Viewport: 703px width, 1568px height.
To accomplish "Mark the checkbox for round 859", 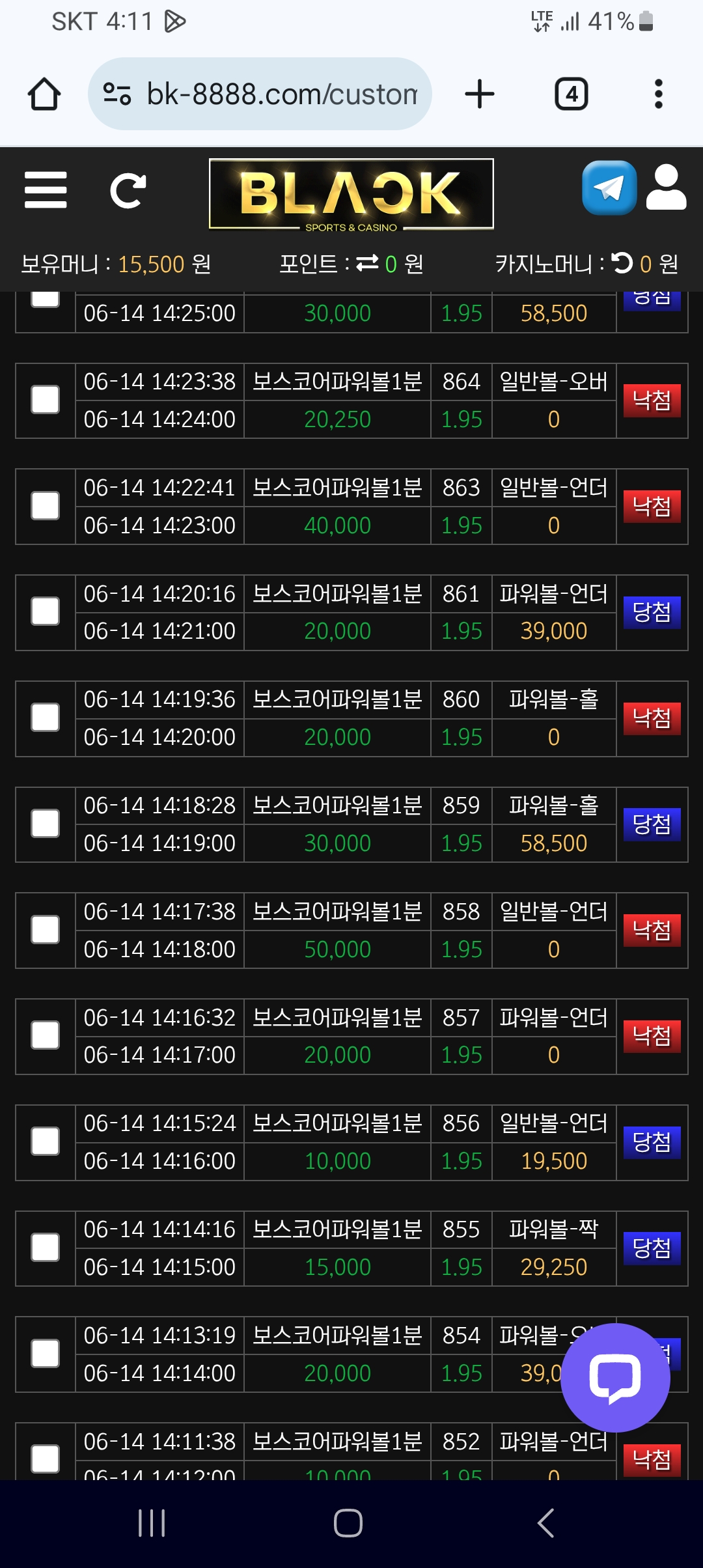I will pos(46,824).
